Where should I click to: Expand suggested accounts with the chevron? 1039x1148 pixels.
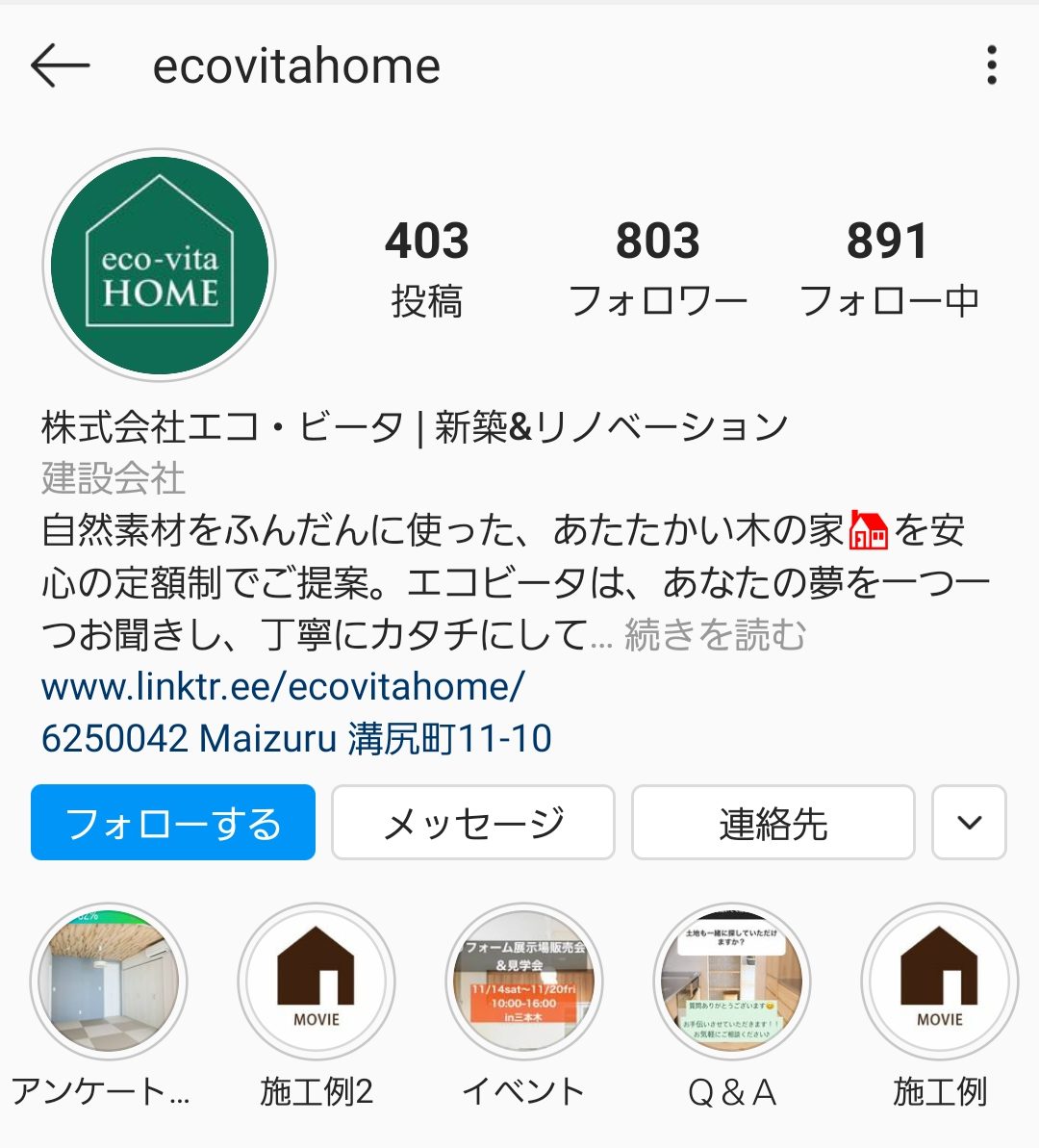[x=969, y=823]
